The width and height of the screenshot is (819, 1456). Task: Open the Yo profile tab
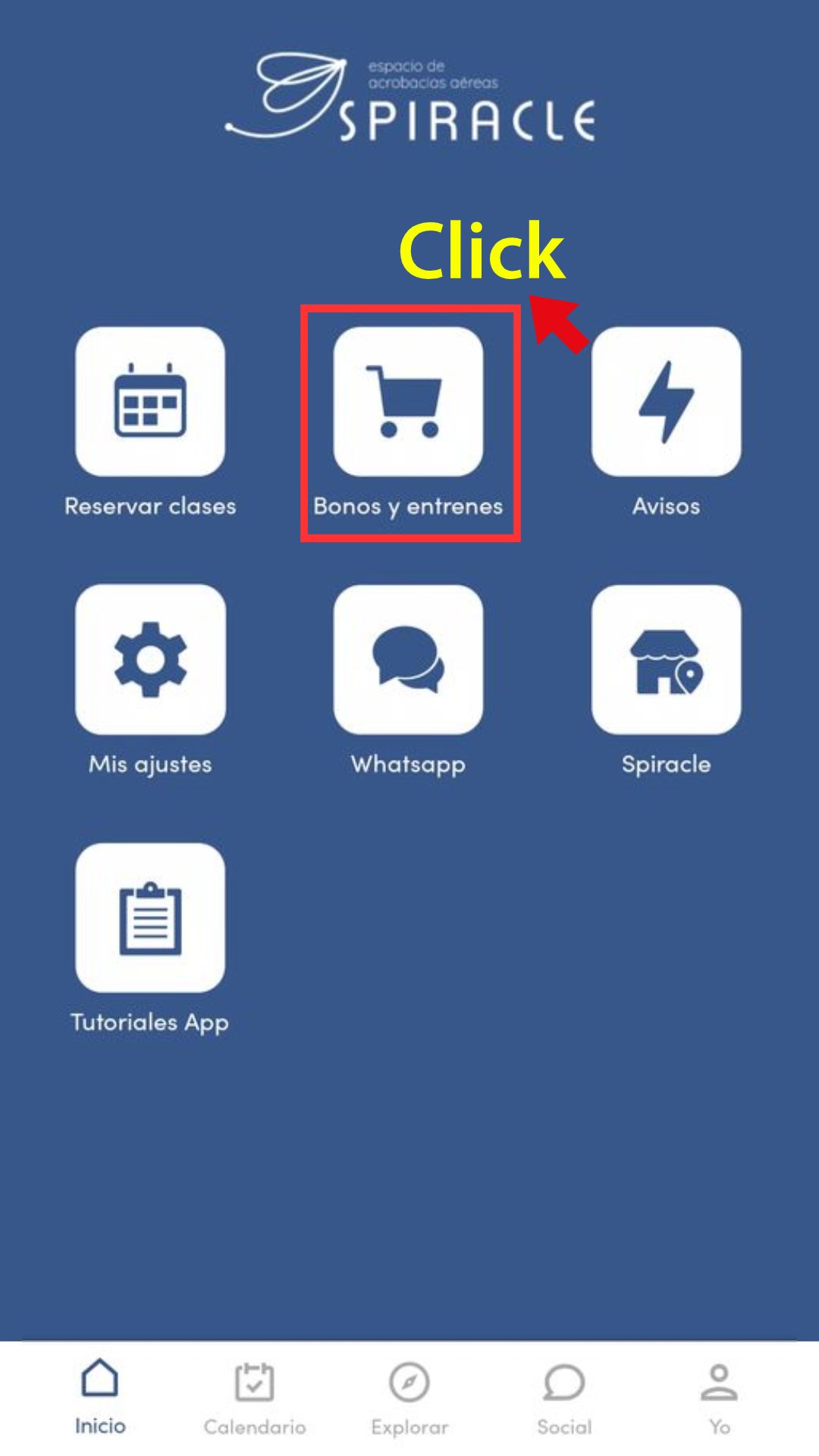[x=719, y=1398]
